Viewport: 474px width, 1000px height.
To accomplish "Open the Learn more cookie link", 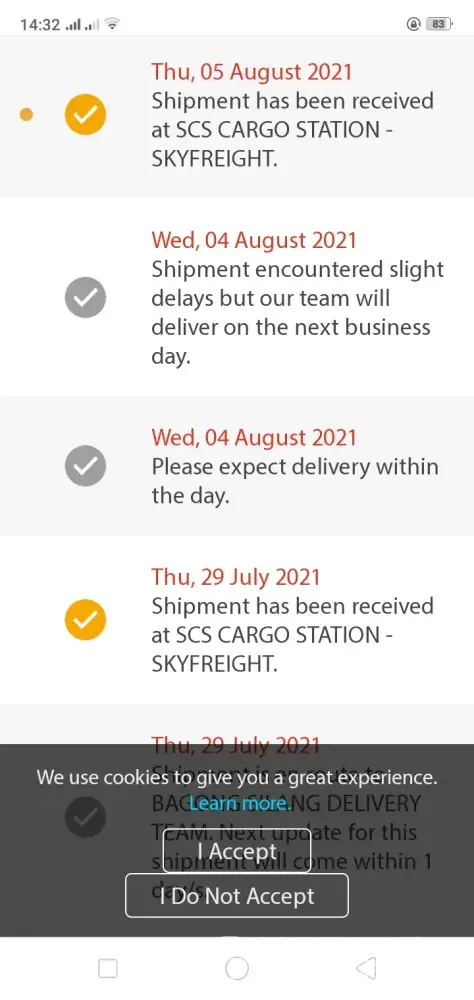I will (x=239, y=803).
